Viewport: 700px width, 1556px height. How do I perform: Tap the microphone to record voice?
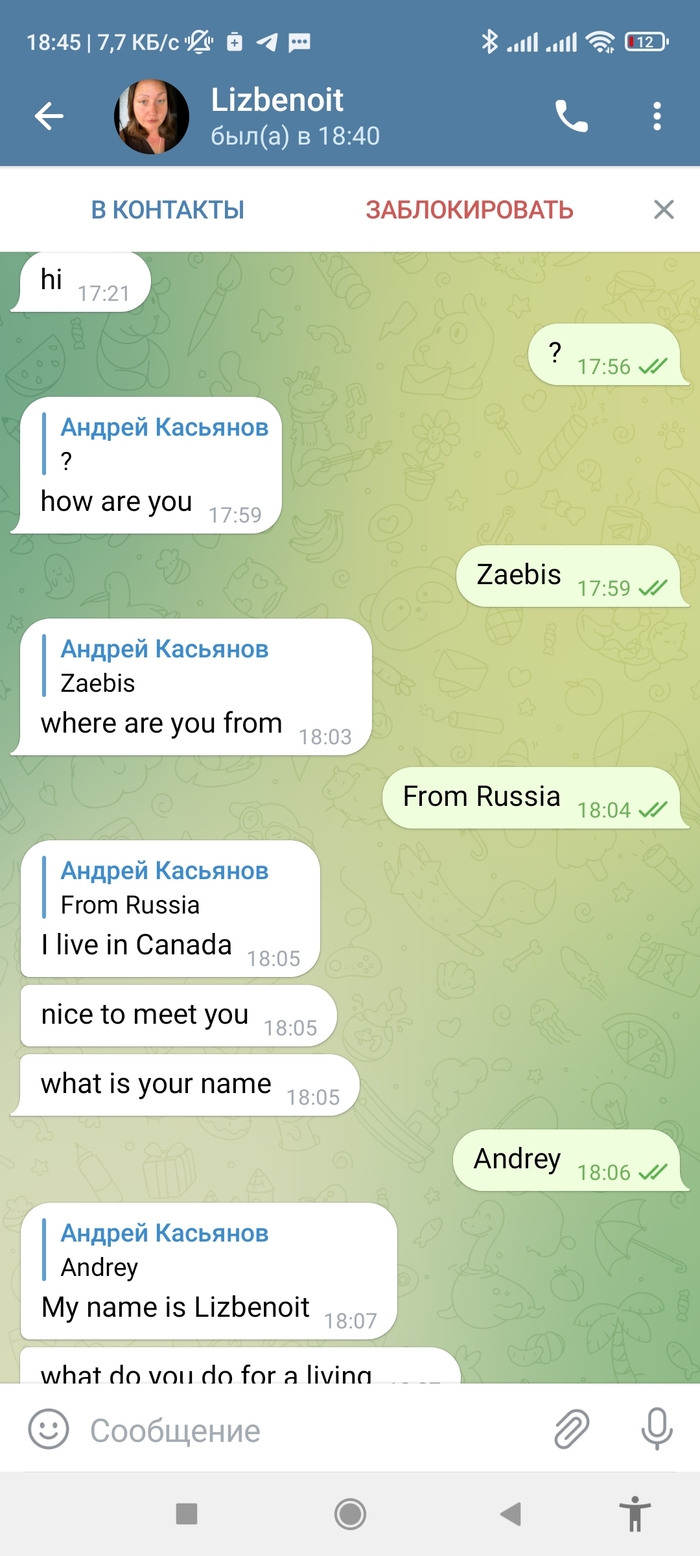click(656, 1429)
